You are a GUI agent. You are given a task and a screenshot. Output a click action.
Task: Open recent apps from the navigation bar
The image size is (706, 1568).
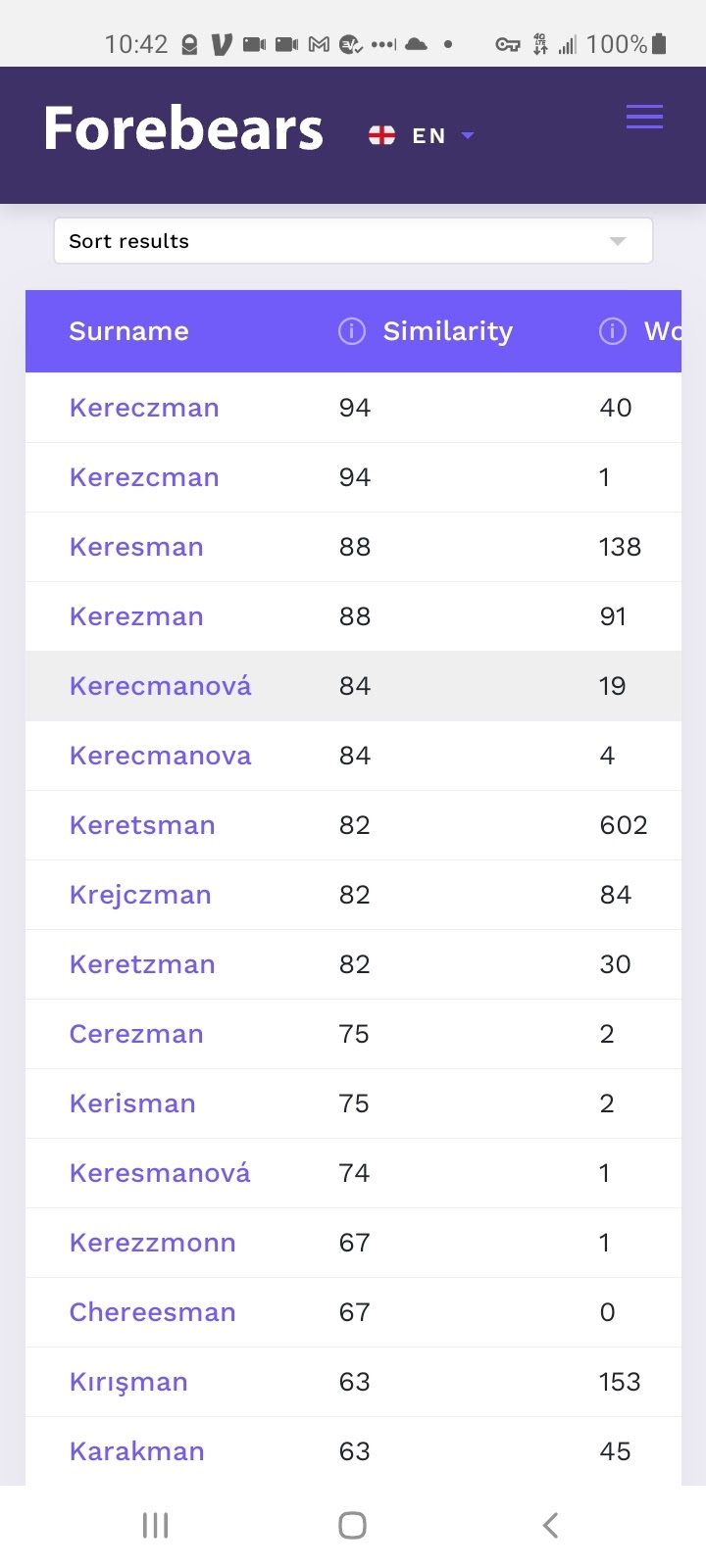tap(156, 1525)
